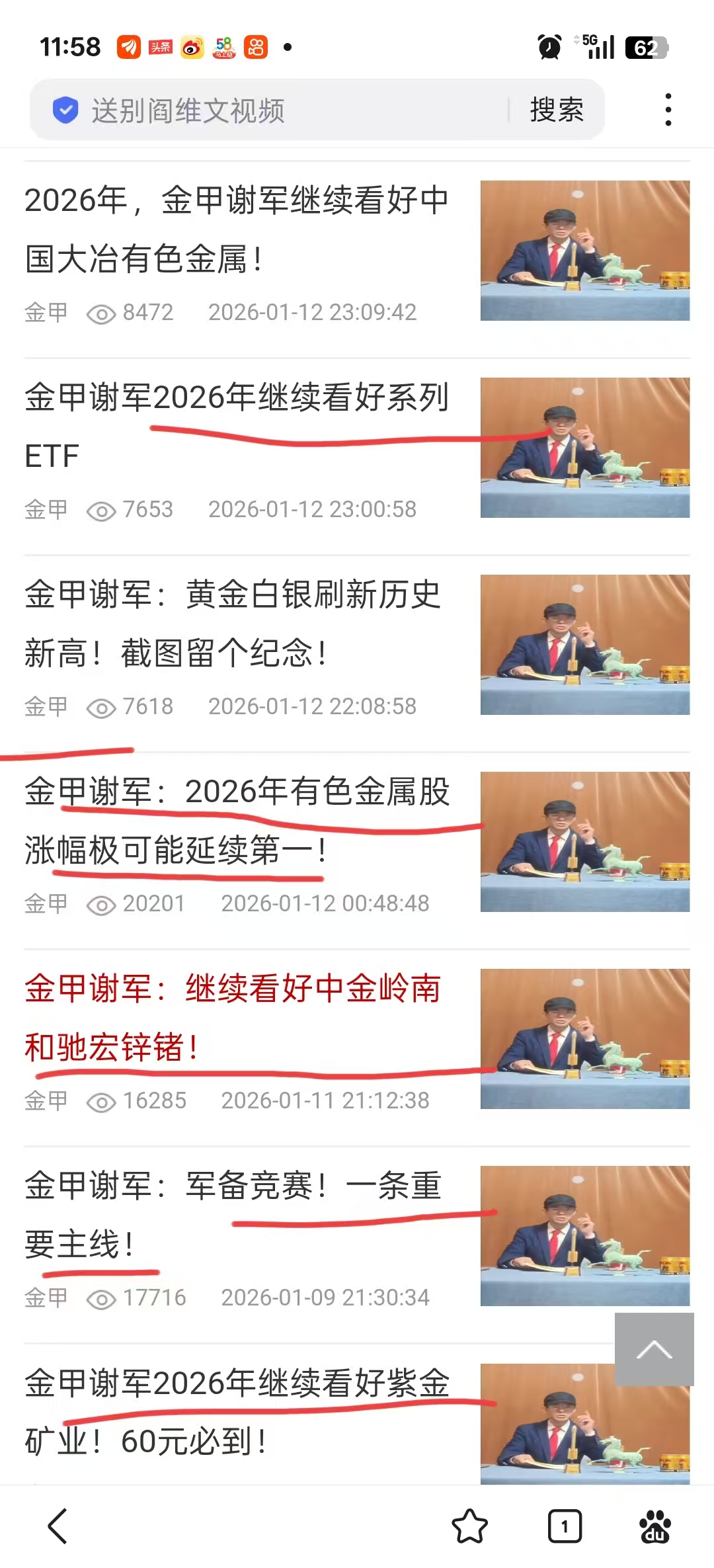Screen dimensions: 714x1568
Task: Tap the scroll-to-top arrow button
Action: (654, 1349)
